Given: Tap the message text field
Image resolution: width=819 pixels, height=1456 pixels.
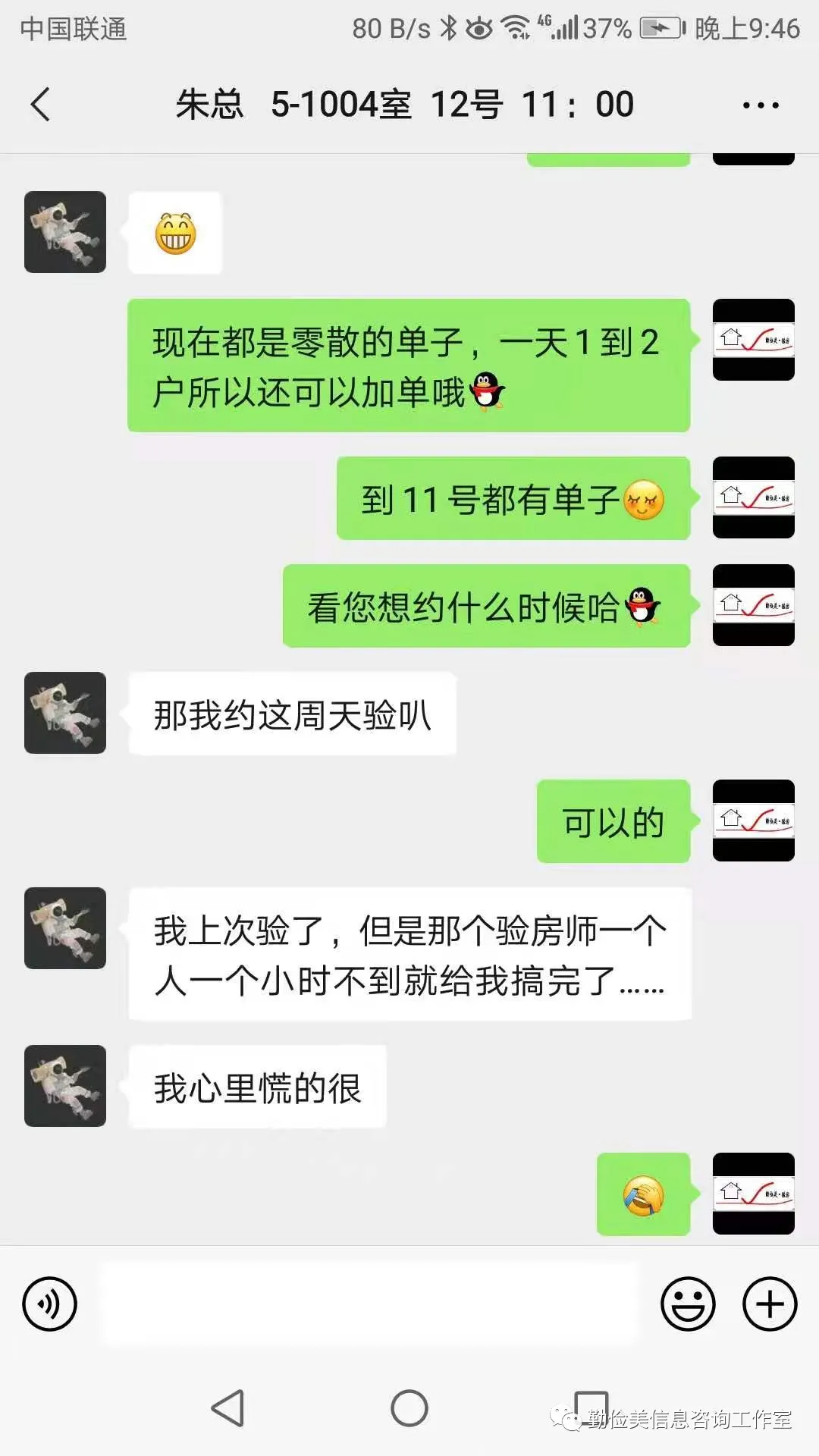Looking at the screenshot, I should 370,1304.
